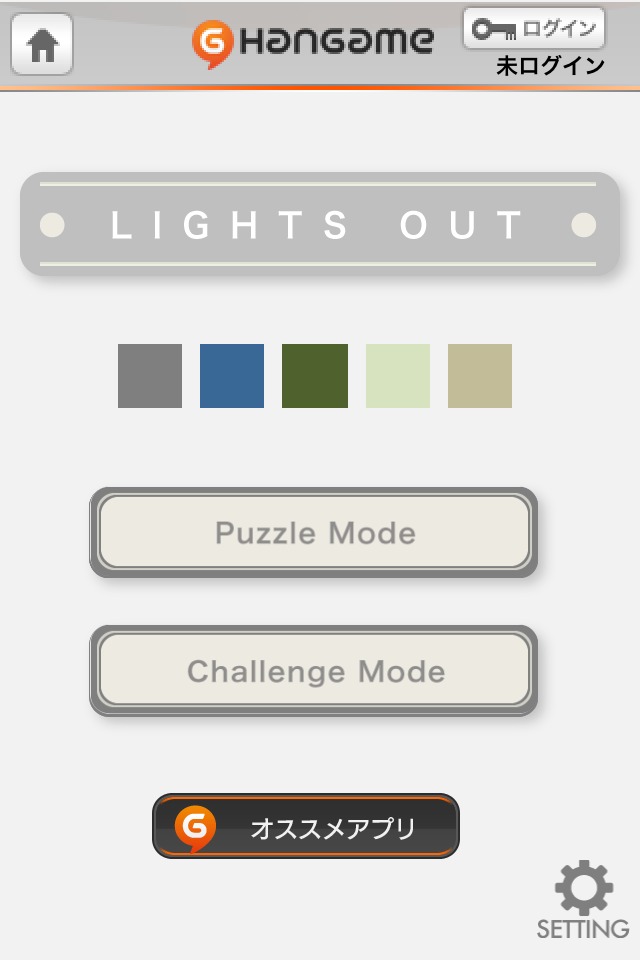Open the オススメアプリ recommended apps
Screen dimensions: 640x960
[306, 826]
